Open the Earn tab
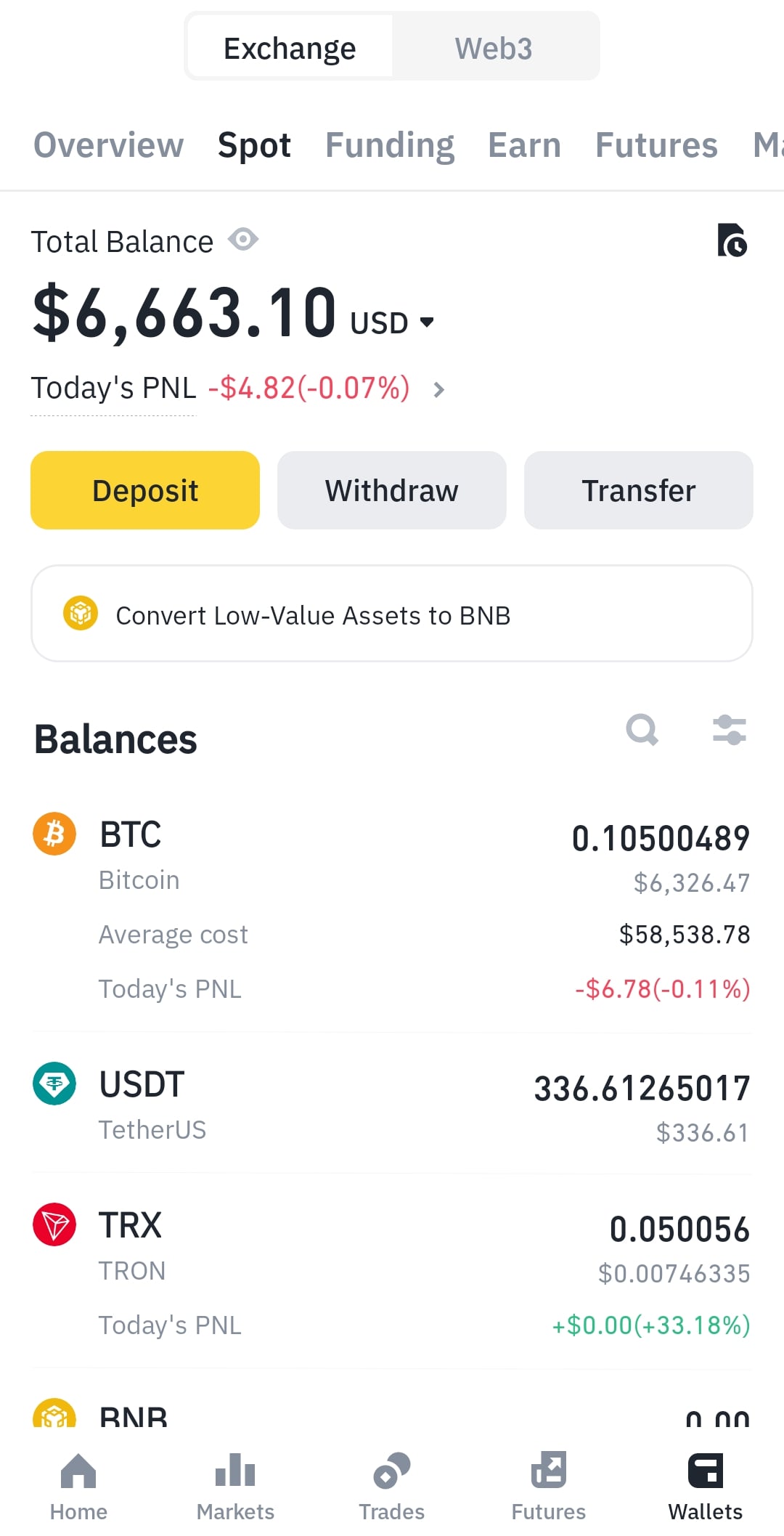 (x=524, y=145)
